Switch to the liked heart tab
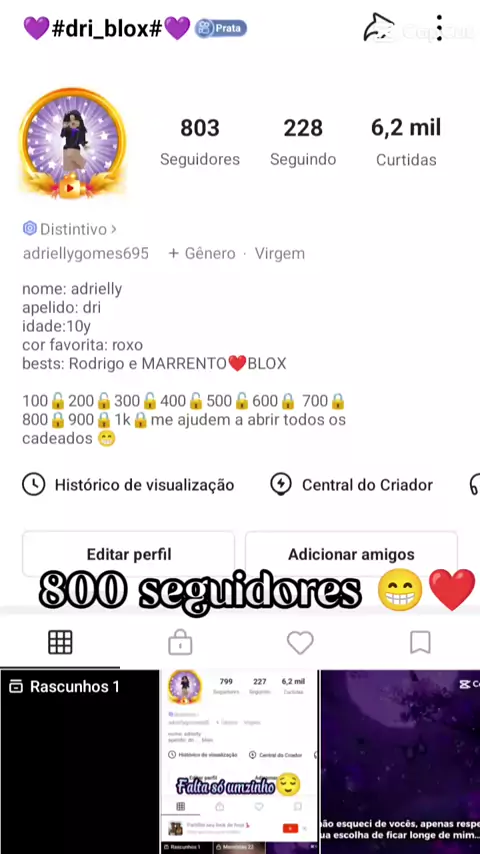Screen dimensions: 480x854 pos(300,643)
